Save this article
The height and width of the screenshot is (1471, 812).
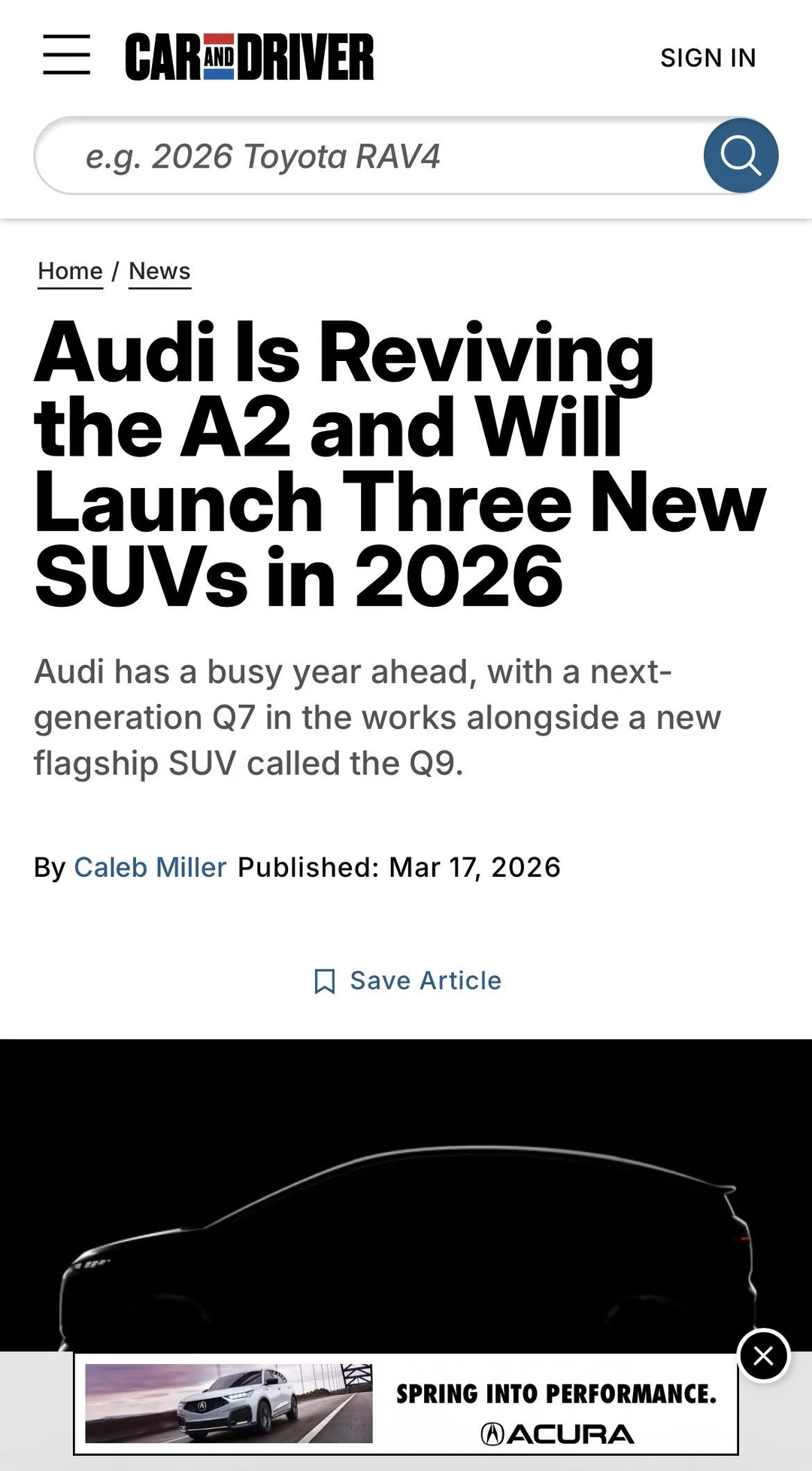[x=407, y=981]
